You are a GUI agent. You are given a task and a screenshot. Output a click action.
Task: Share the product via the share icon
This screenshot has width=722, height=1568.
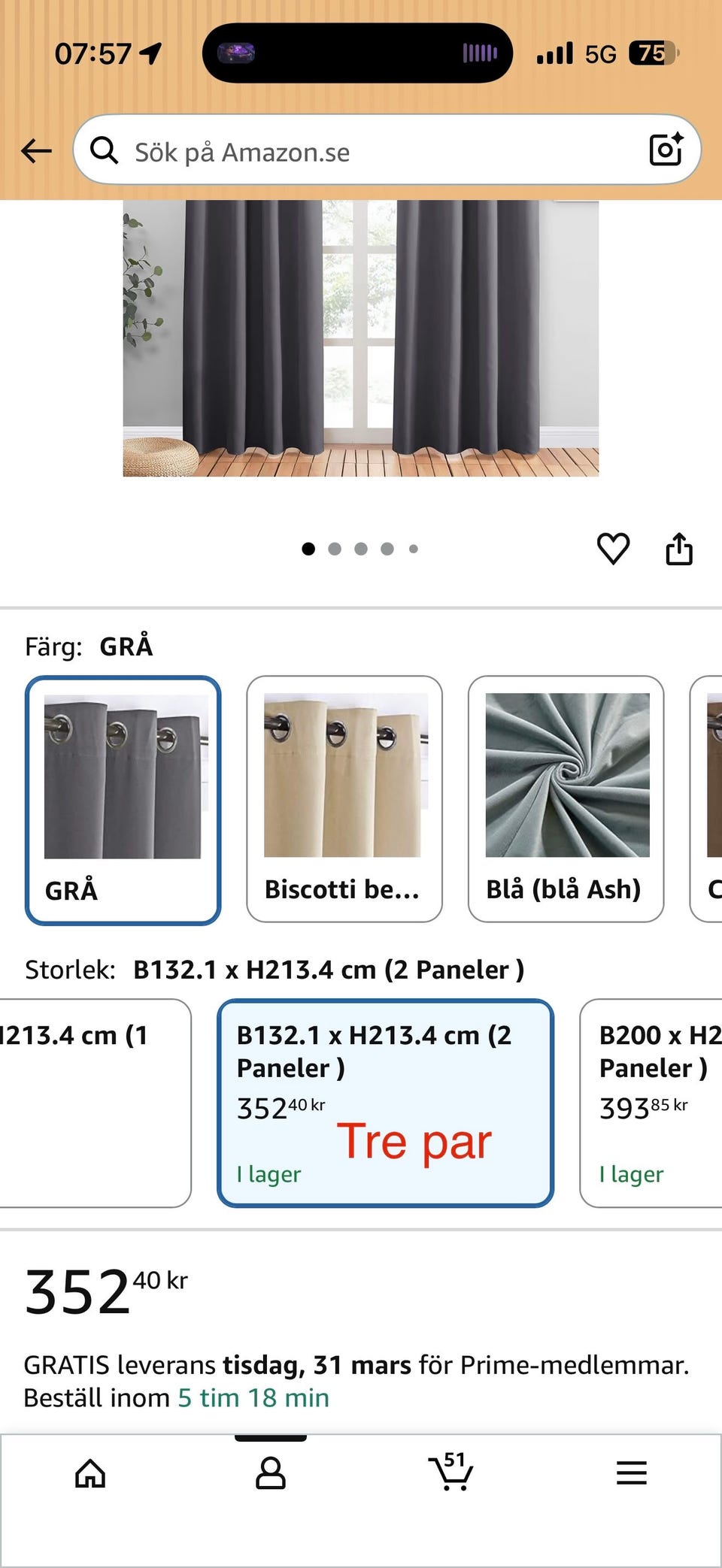679,548
